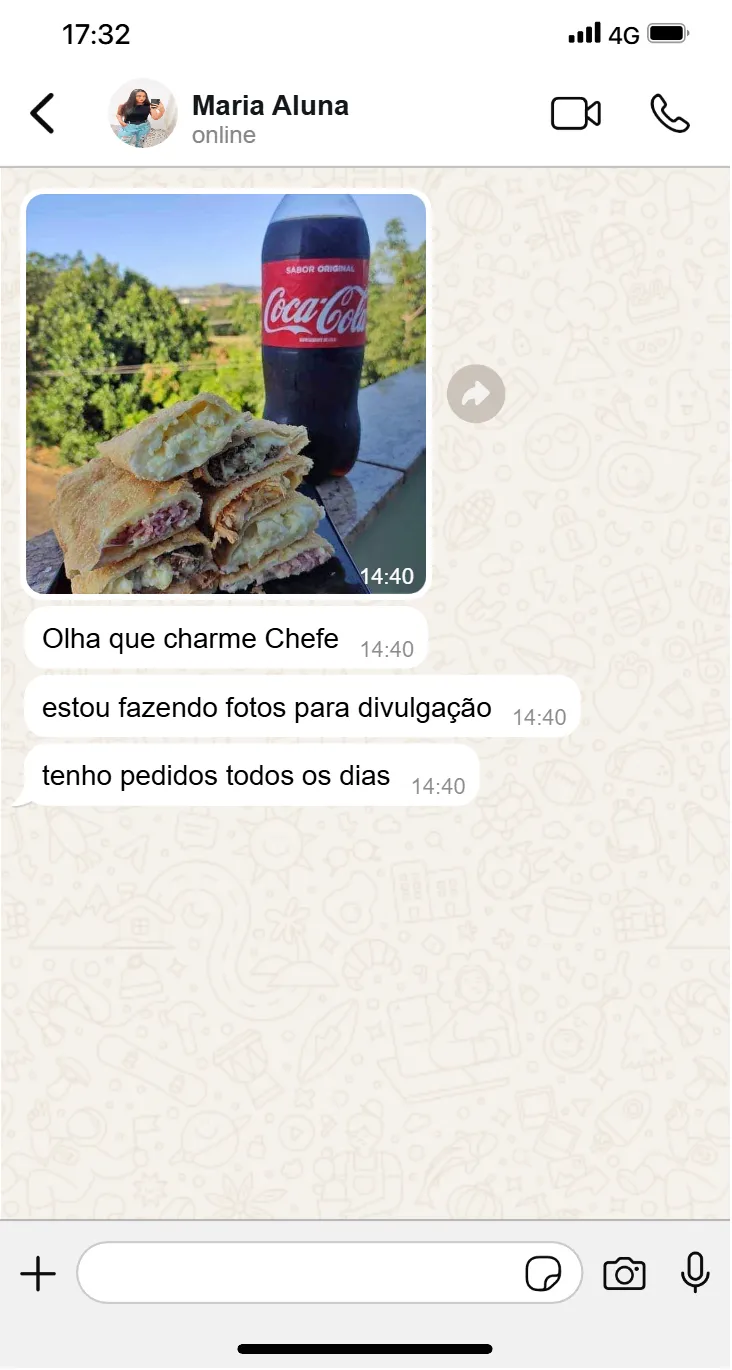Open the camera to take a photo
This screenshot has width=732, height=1370.
(624, 1274)
